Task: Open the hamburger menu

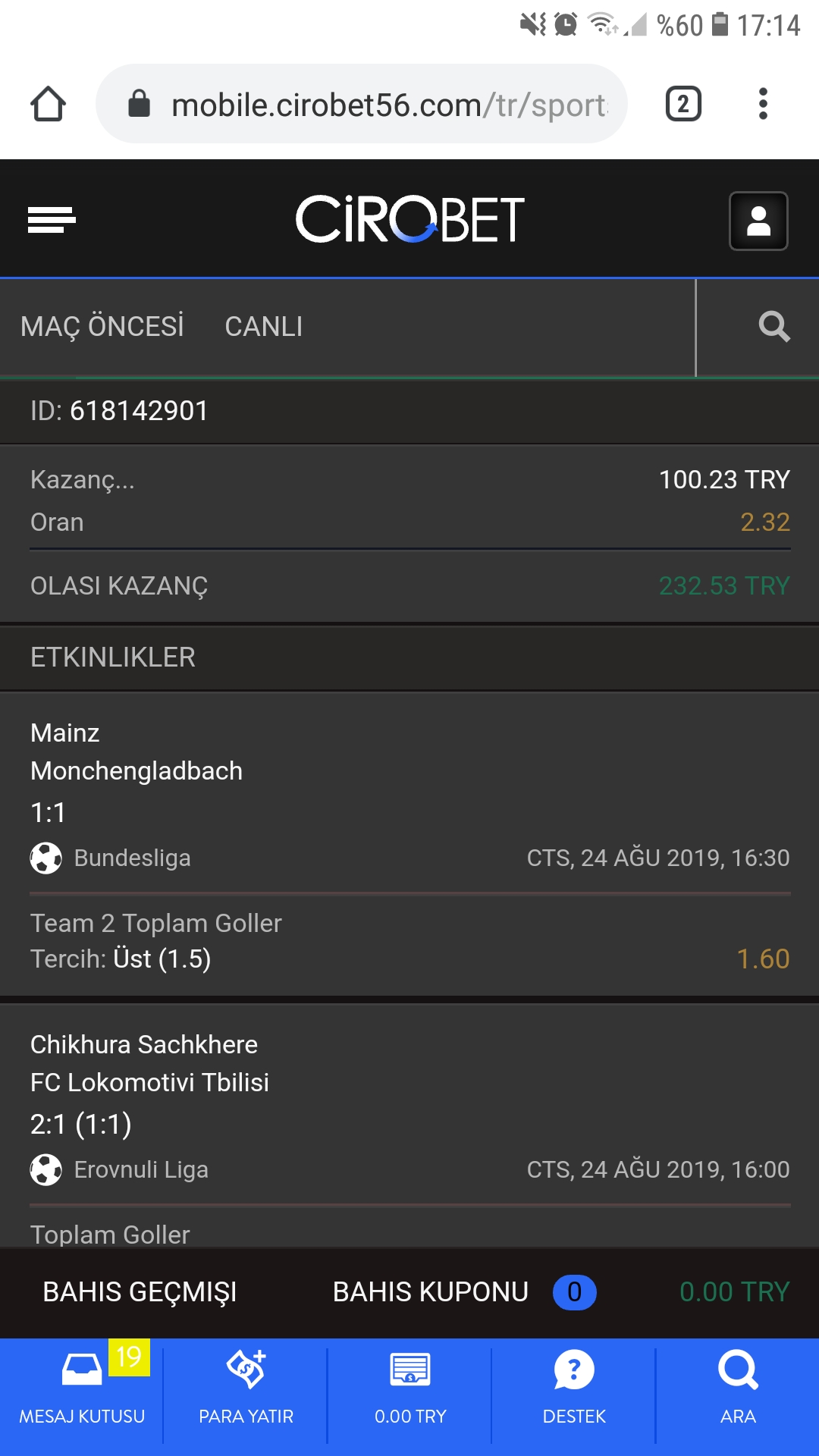Action: tap(52, 220)
